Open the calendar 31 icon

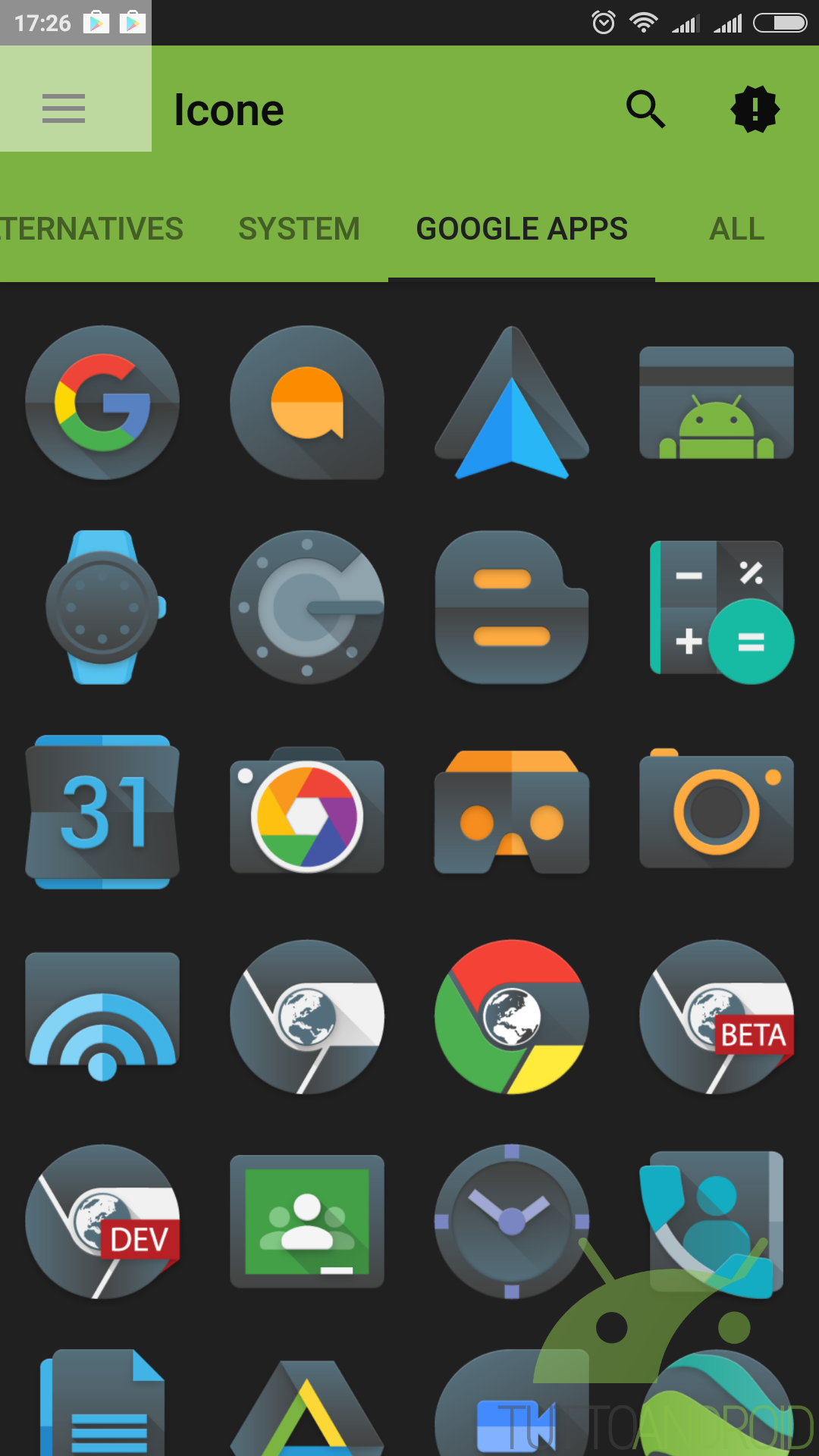(x=102, y=812)
